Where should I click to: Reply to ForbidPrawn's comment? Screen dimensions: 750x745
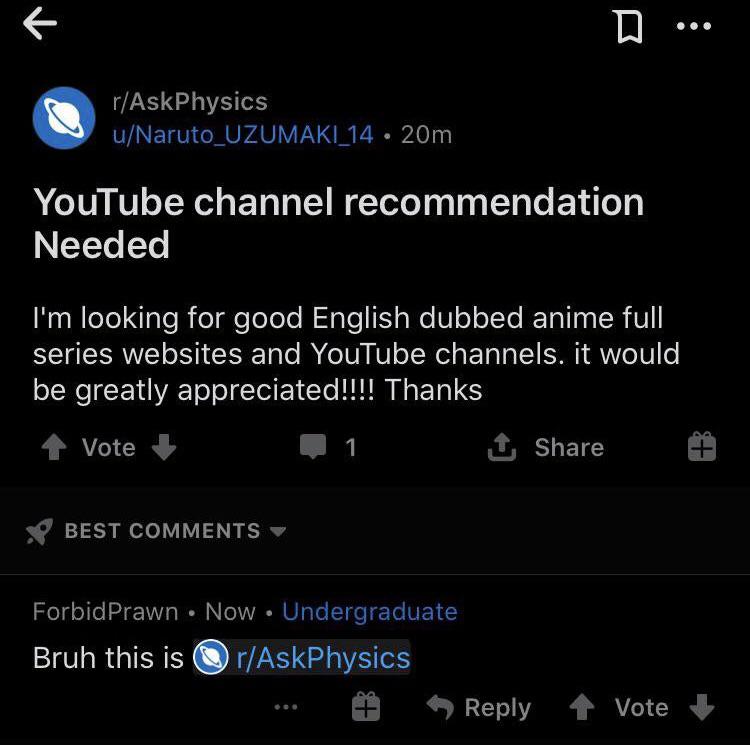pos(479,708)
